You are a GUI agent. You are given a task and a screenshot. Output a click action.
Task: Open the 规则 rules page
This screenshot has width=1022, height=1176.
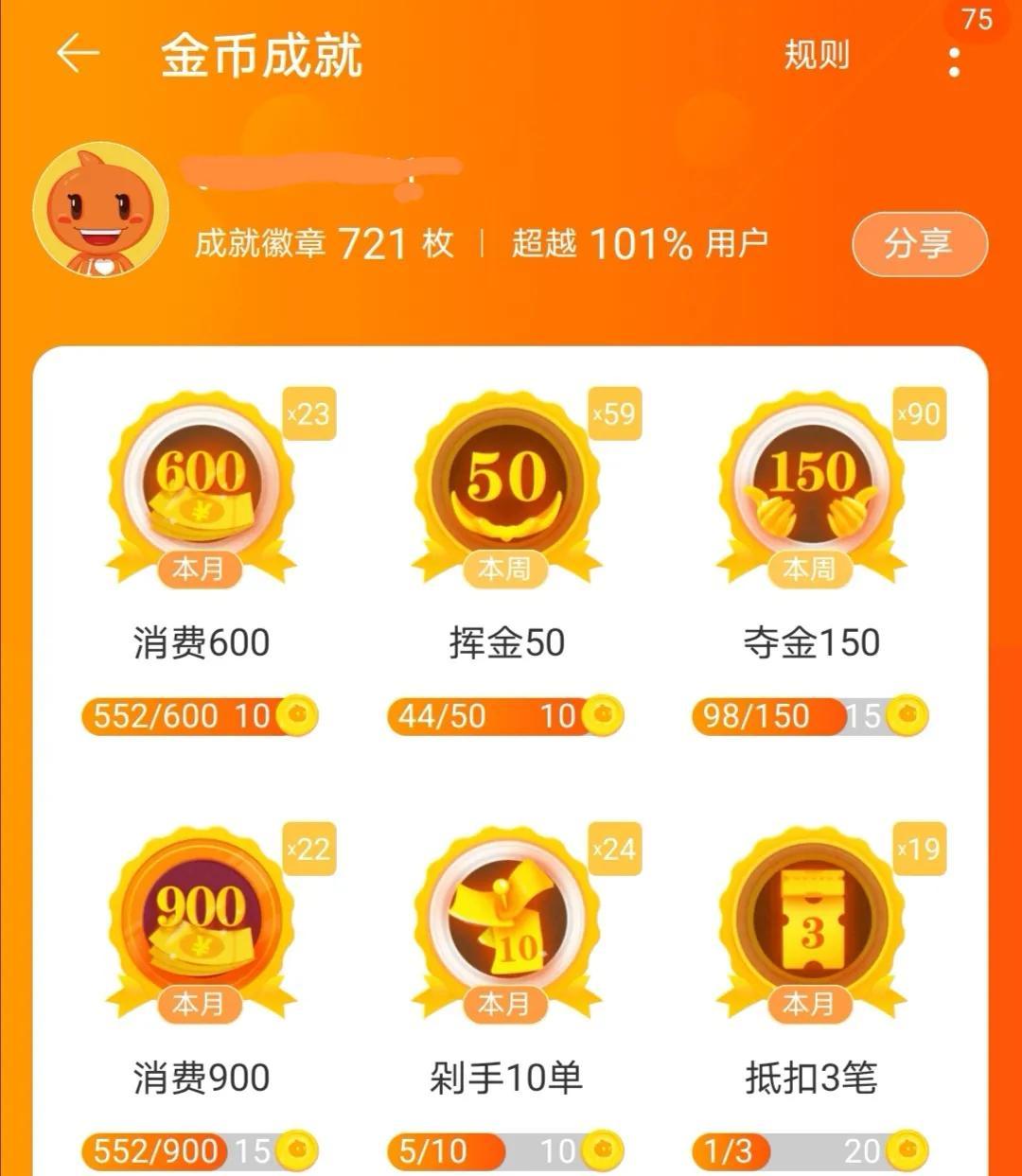point(814,57)
